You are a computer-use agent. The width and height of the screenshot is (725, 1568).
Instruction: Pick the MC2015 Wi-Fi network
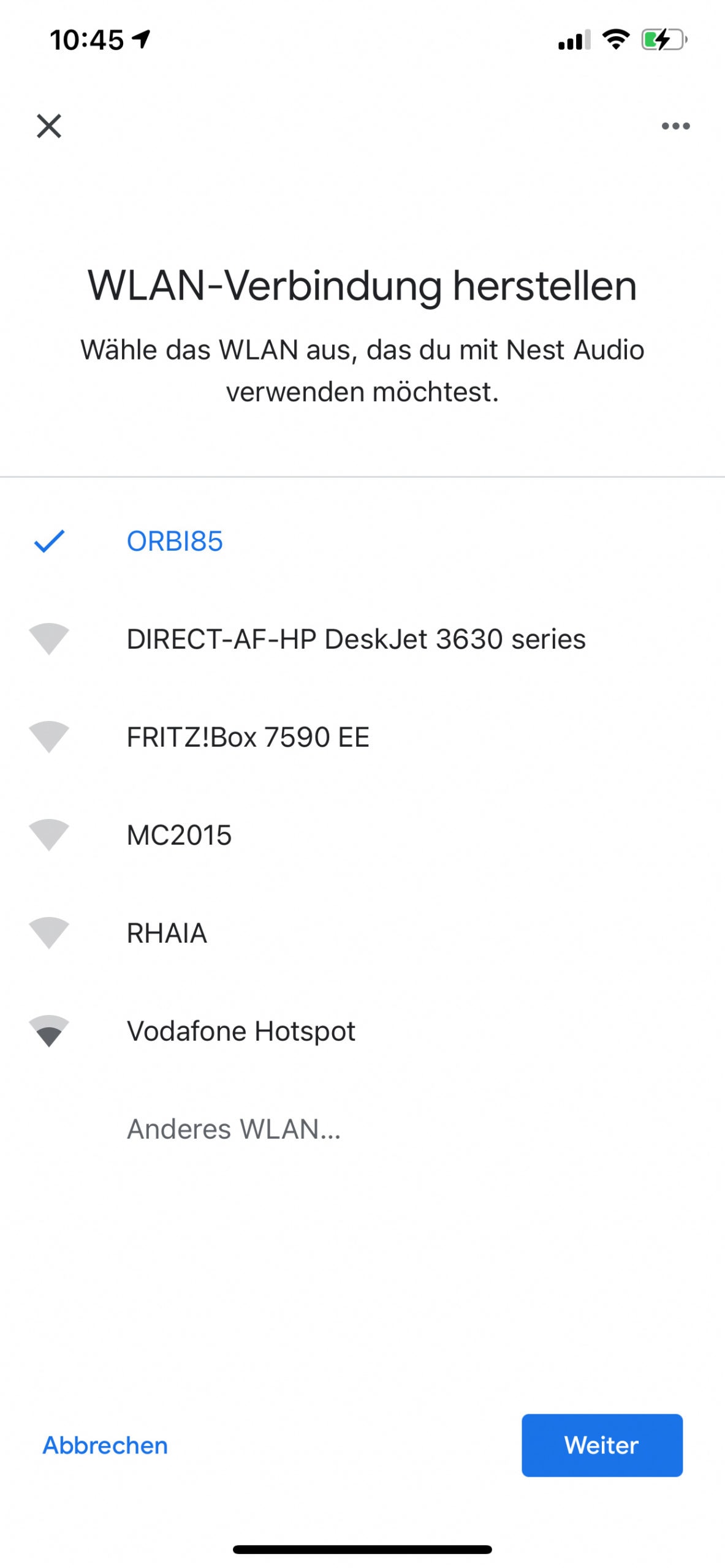(362, 835)
